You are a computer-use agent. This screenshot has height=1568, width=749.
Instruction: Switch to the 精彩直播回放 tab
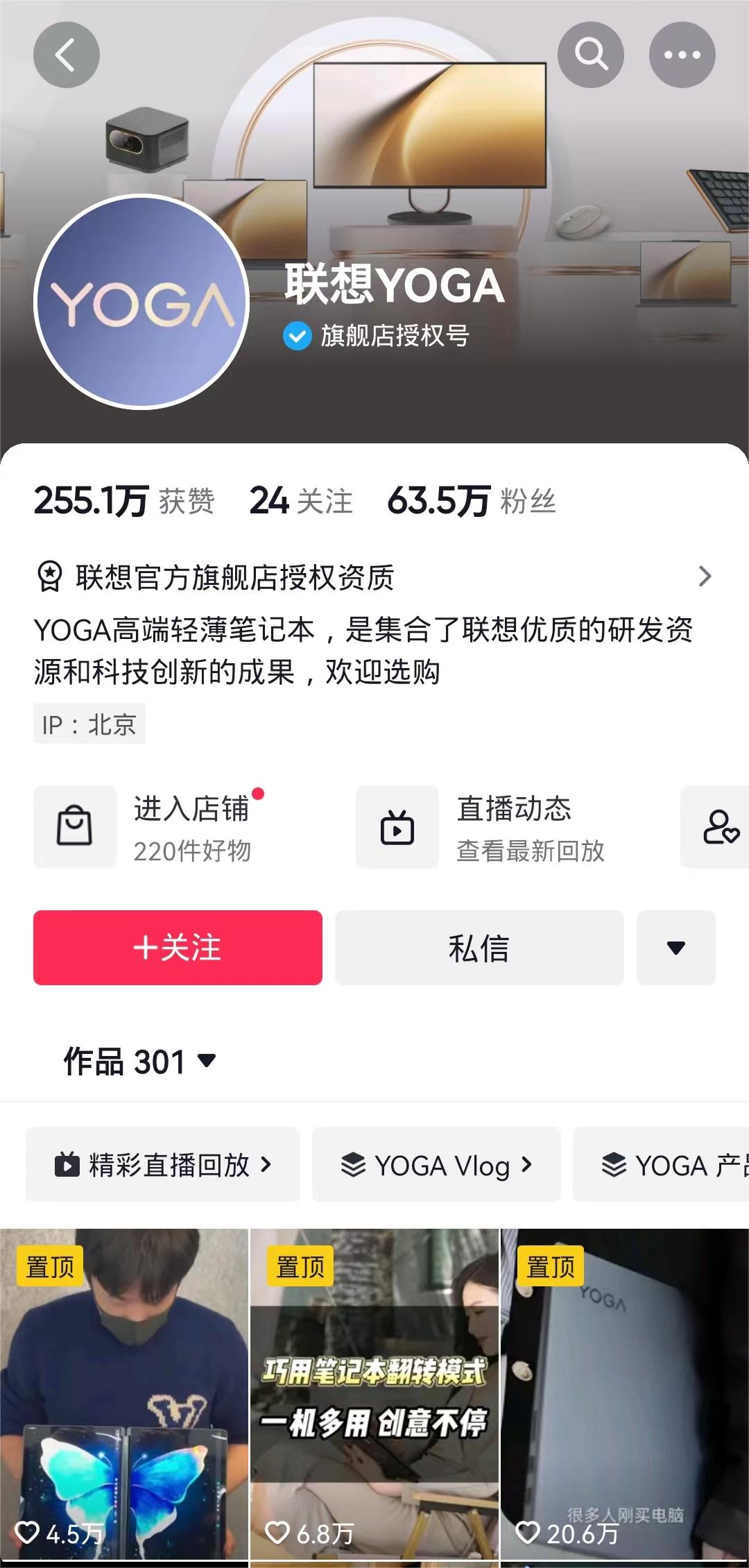coord(163,1165)
